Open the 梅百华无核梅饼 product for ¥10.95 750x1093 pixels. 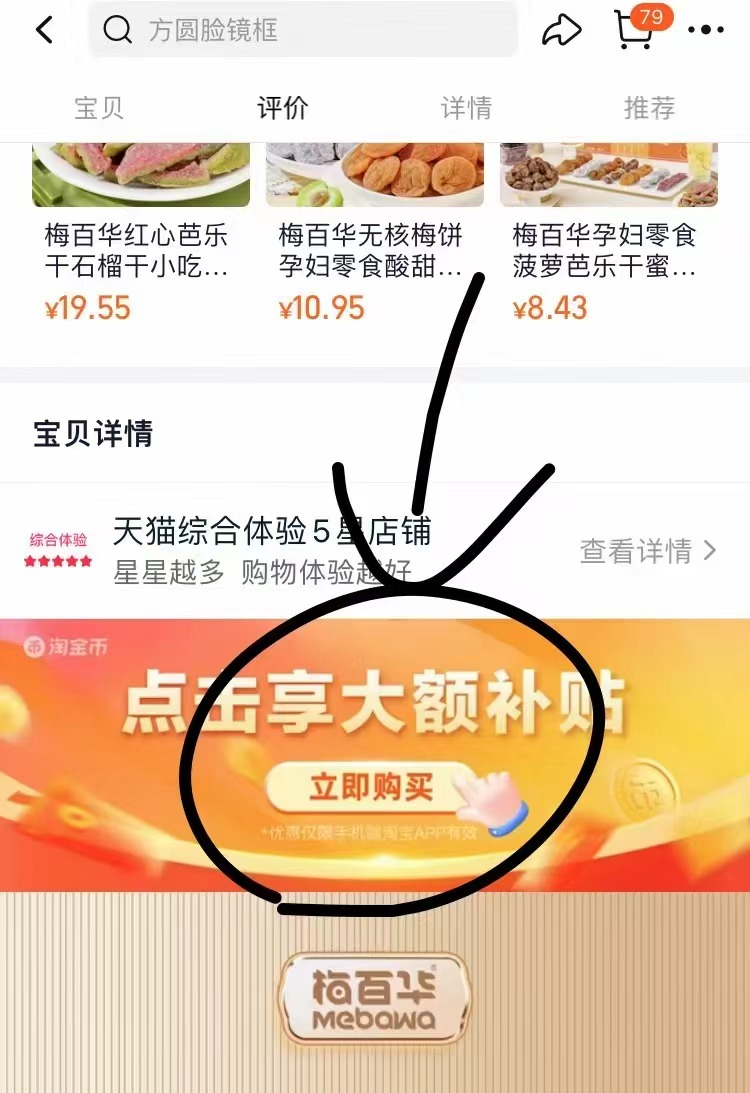(372, 250)
